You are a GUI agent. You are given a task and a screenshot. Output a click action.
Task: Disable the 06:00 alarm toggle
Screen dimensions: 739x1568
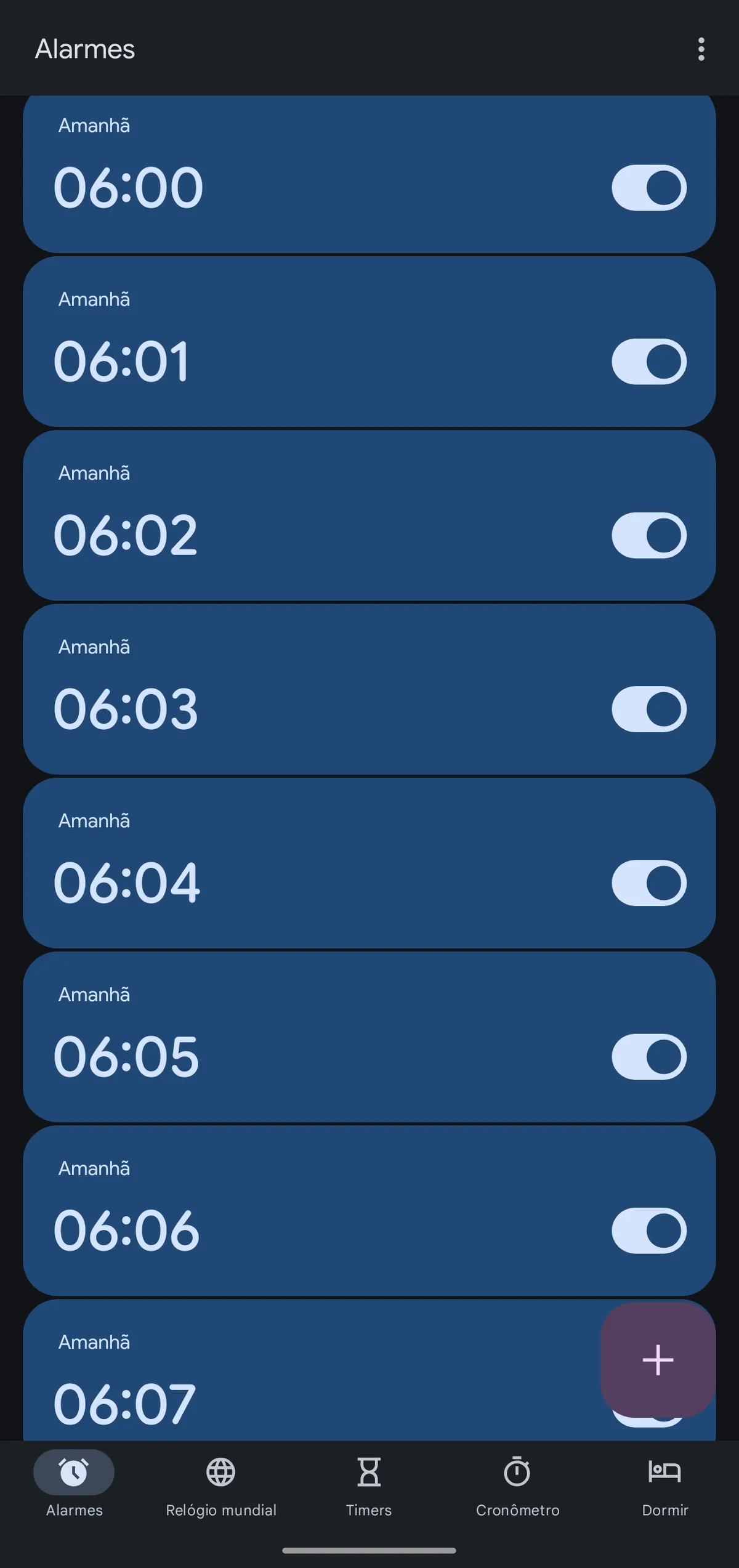coord(649,188)
